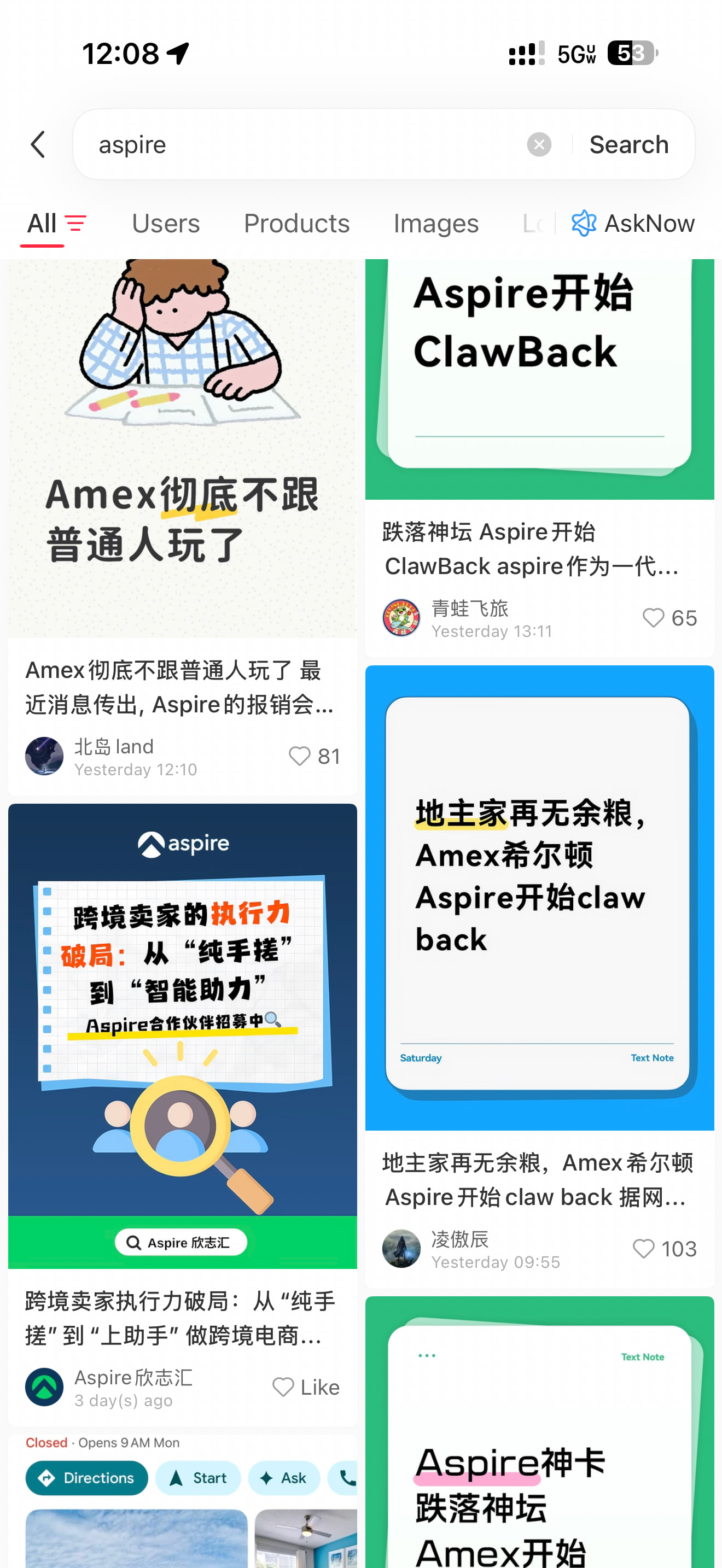Like the post by 青蛙飞旅
722x1568 pixels.
[653, 618]
